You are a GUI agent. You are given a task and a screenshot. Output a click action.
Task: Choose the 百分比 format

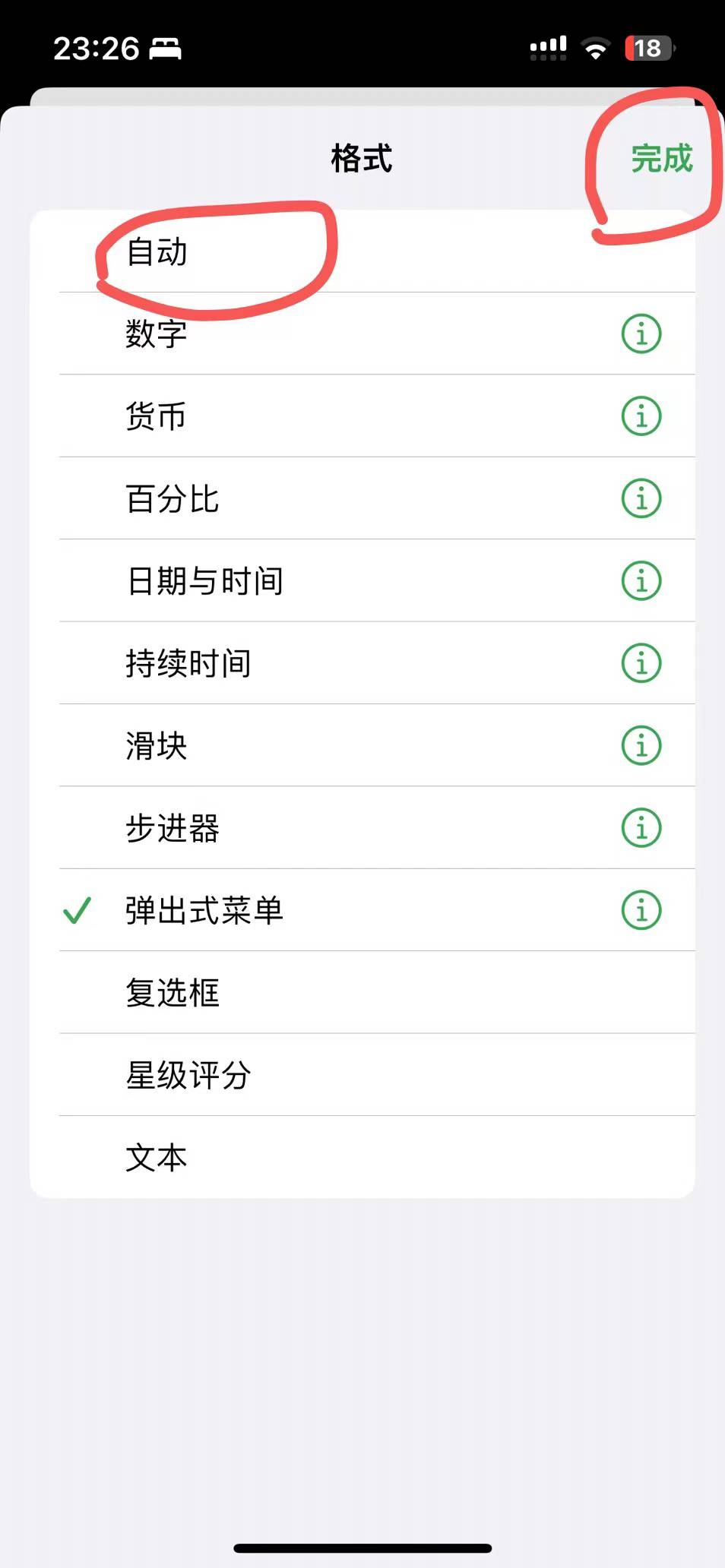coord(362,498)
